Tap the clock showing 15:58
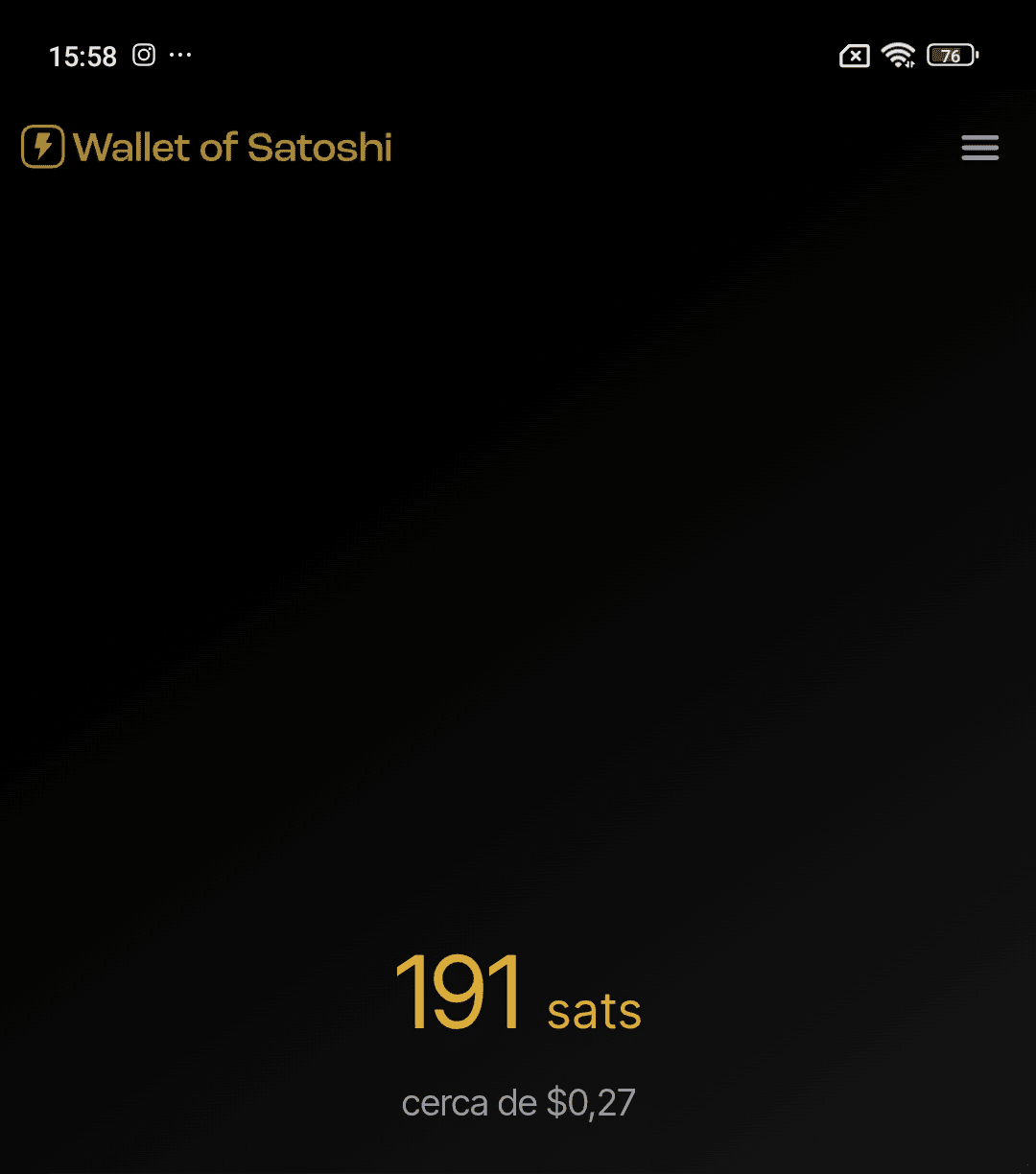This screenshot has height=1174, width=1036. point(82,56)
